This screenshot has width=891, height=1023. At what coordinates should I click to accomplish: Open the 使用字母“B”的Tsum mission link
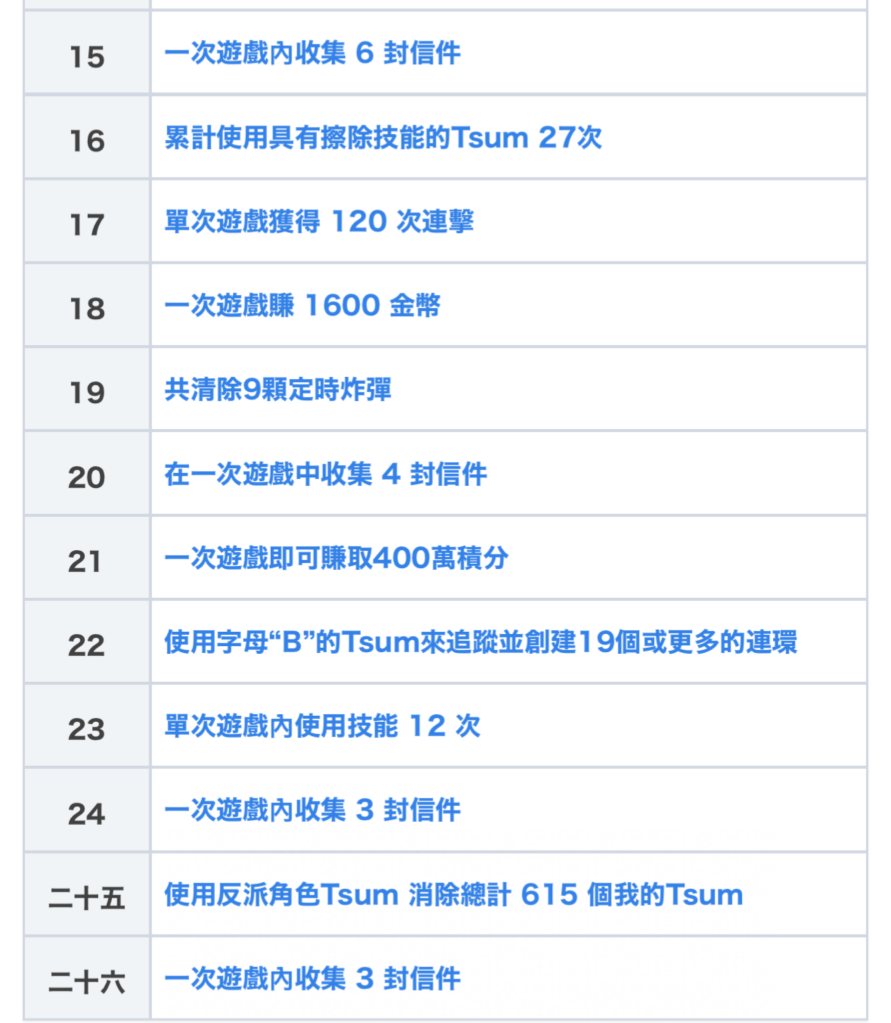pyautogui.click(x=480, y=642)
